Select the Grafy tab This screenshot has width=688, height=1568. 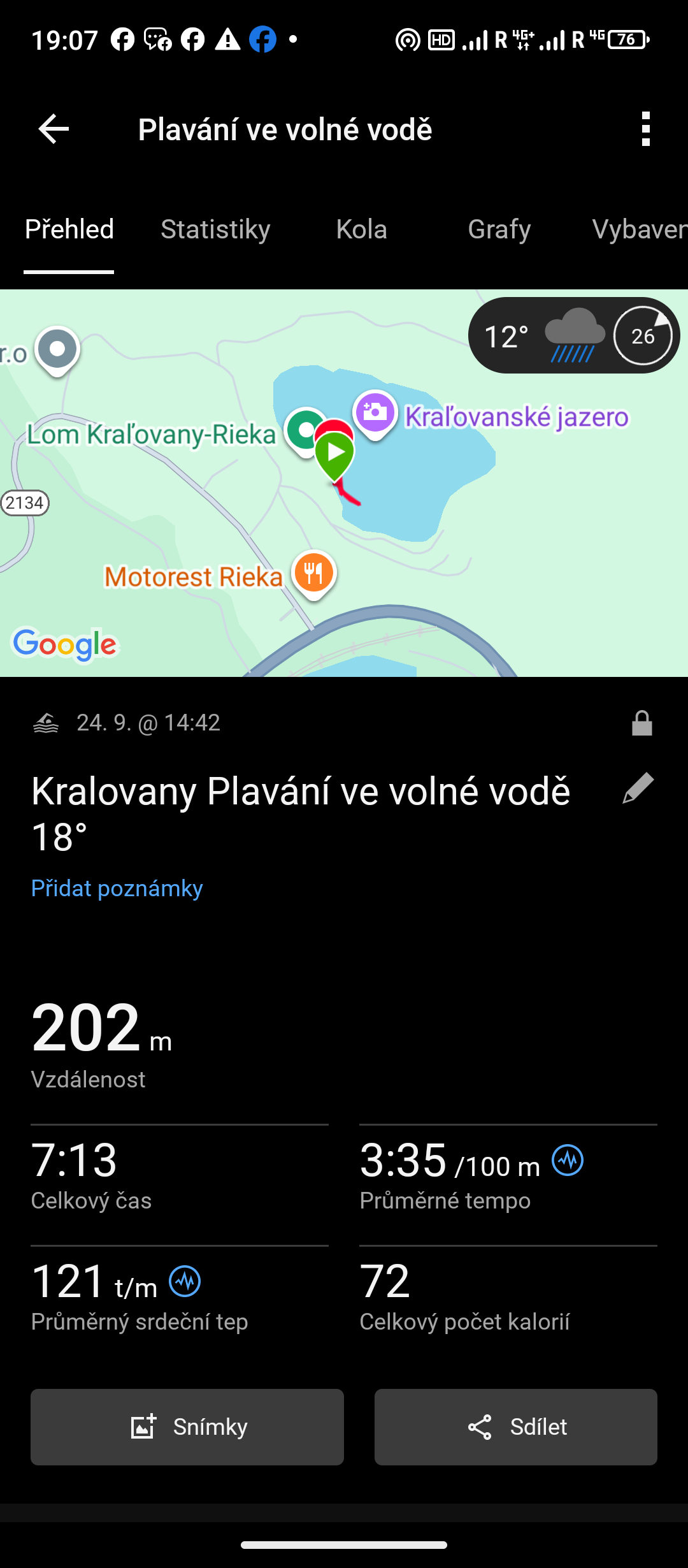[x=499, y=229]
